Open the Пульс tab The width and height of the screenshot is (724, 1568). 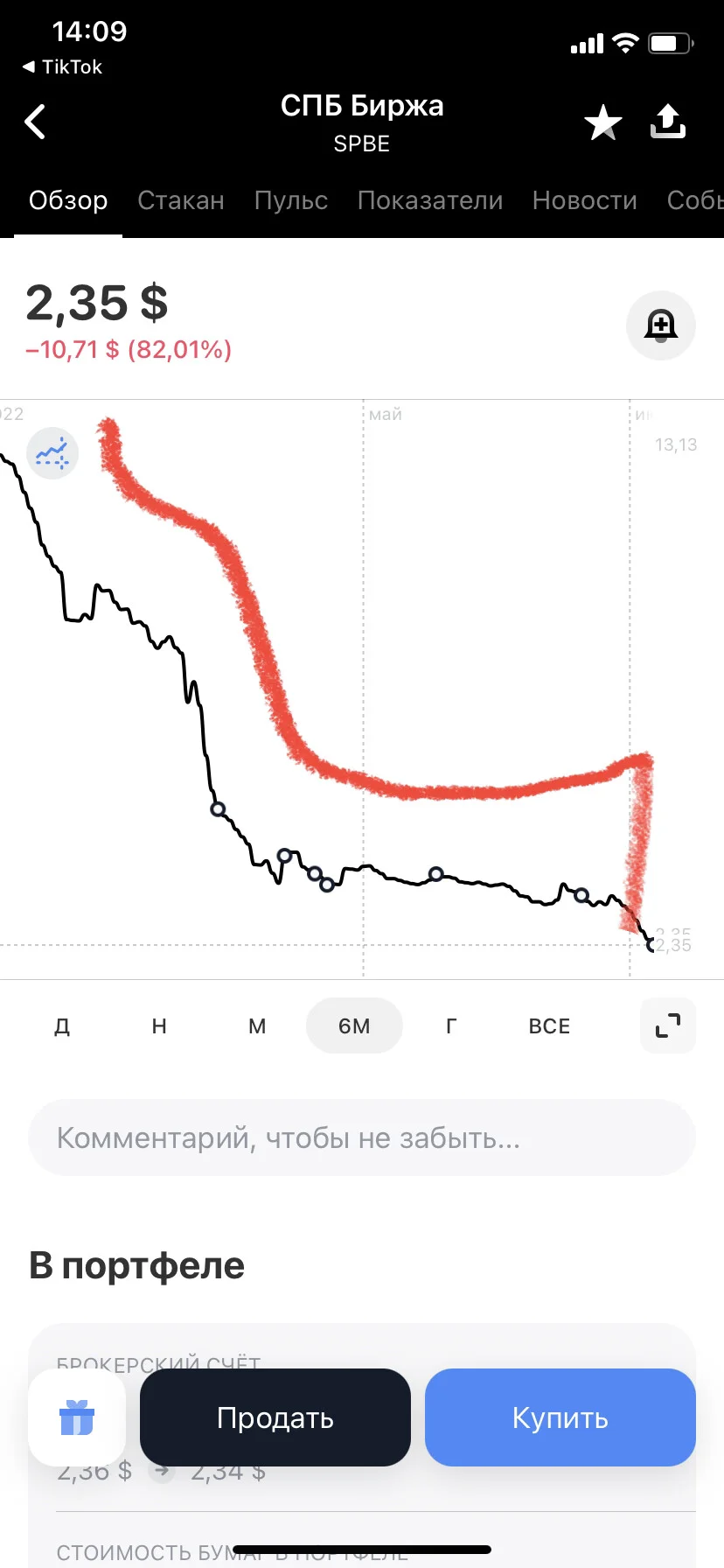click(x=291, y=200)
